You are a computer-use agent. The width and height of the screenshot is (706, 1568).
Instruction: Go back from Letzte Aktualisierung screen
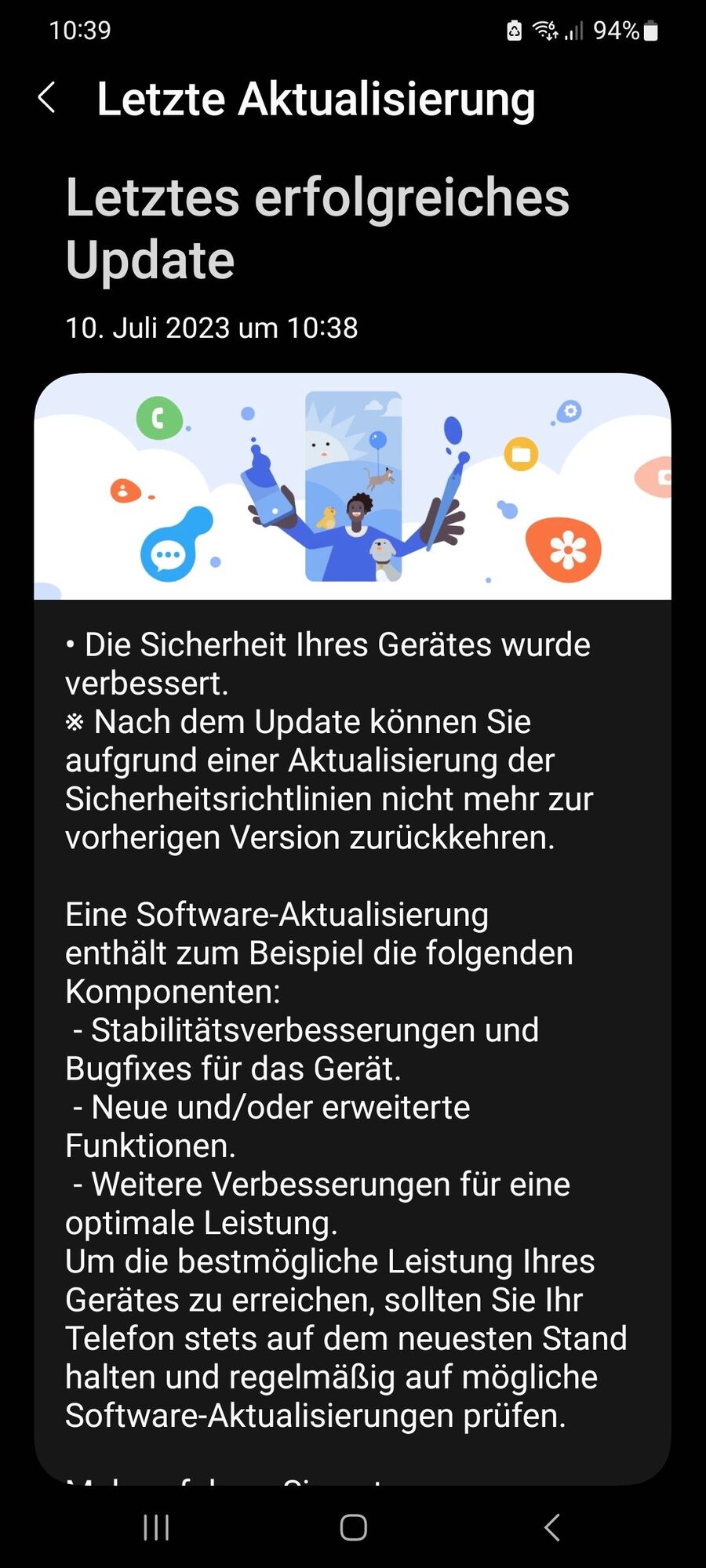coord(47,99)
